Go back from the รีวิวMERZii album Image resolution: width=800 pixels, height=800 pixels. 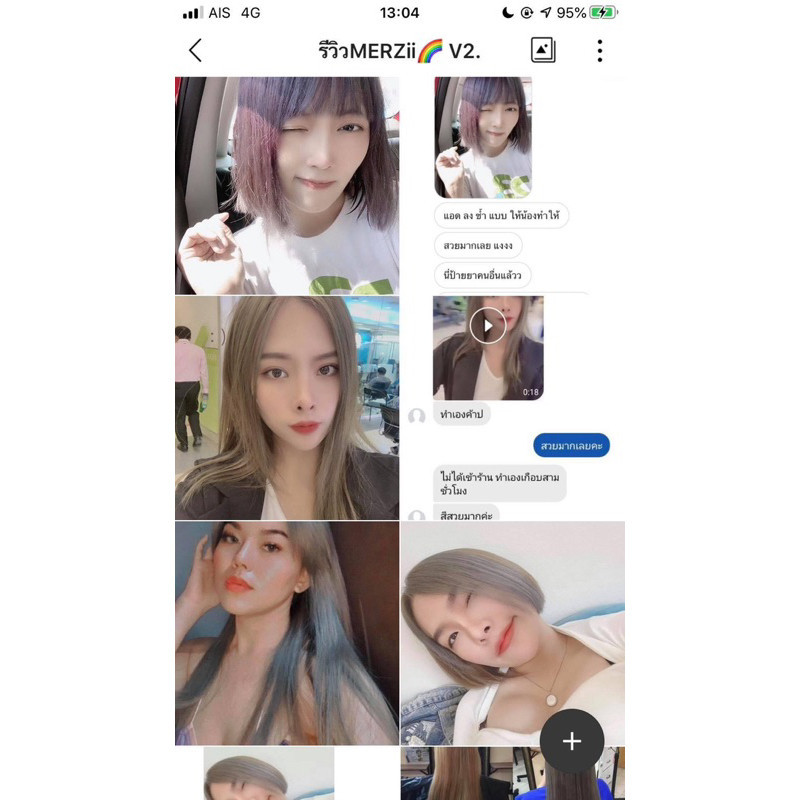(x=195, y=51)
